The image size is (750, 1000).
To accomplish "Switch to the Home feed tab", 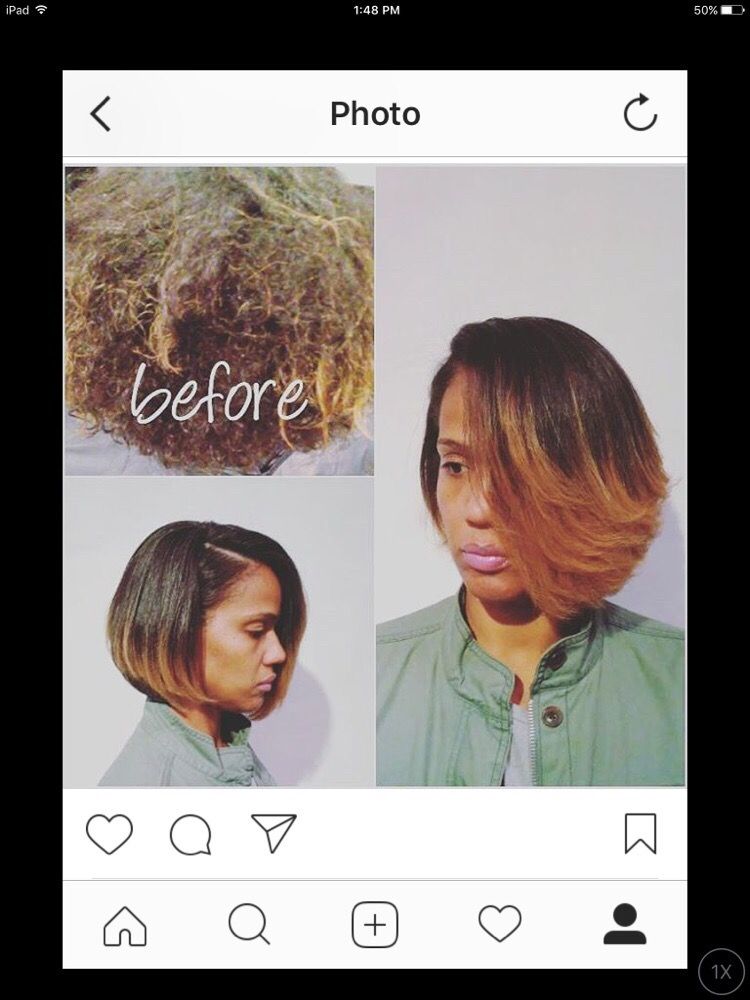I will [x=125, y=925].
